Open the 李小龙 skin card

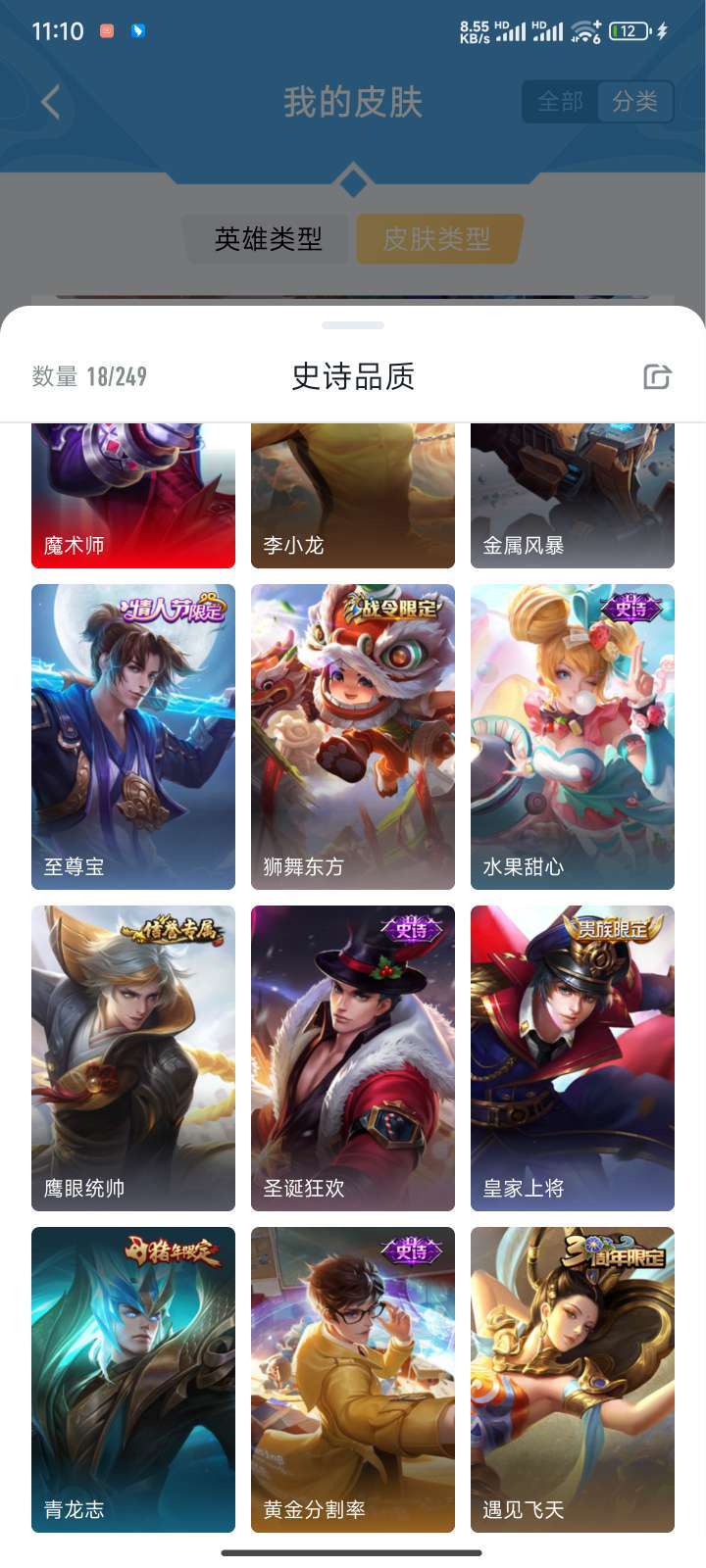click(353, 496)
